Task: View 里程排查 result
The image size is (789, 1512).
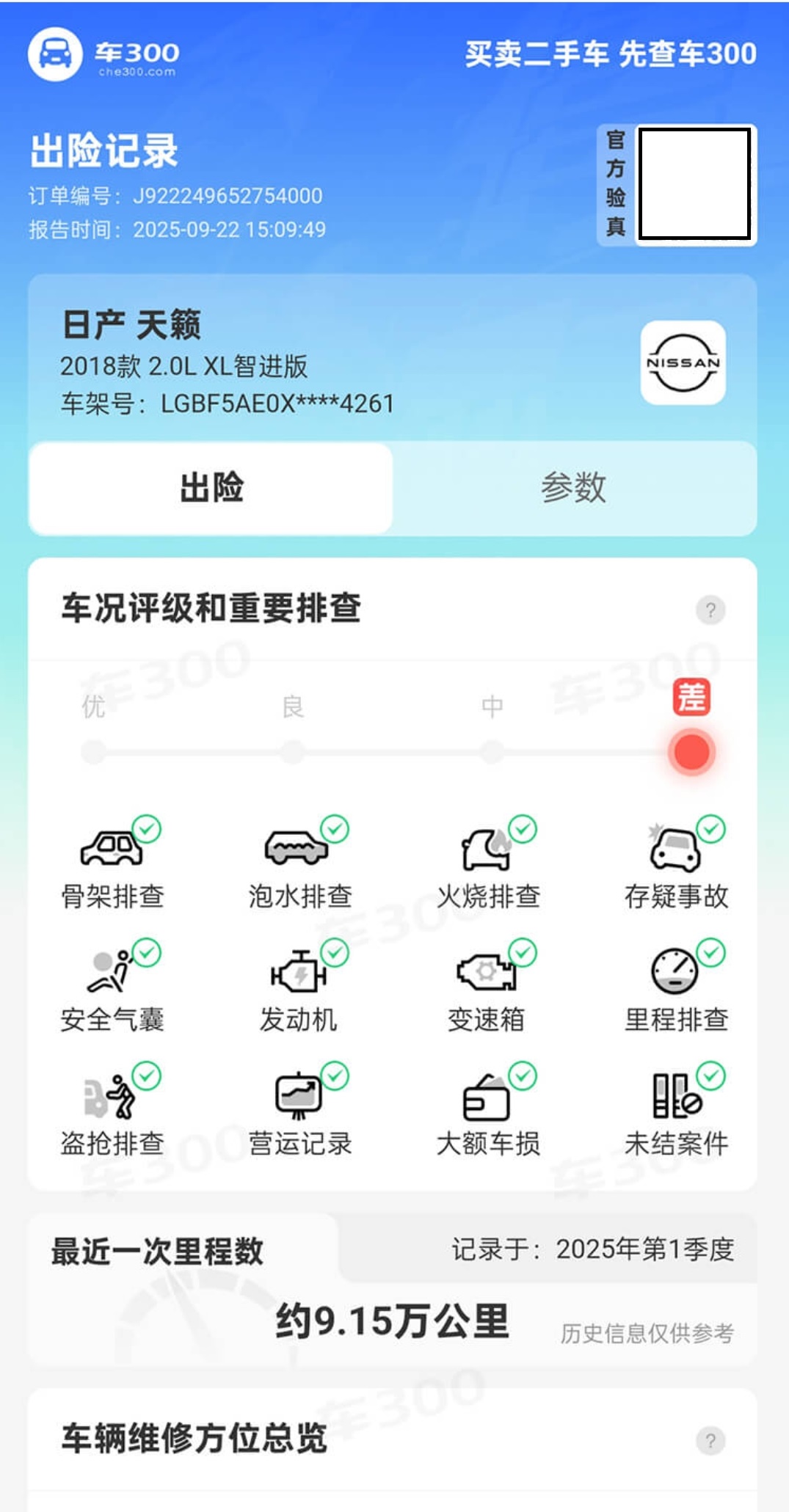Action: (x=676, y=987)
